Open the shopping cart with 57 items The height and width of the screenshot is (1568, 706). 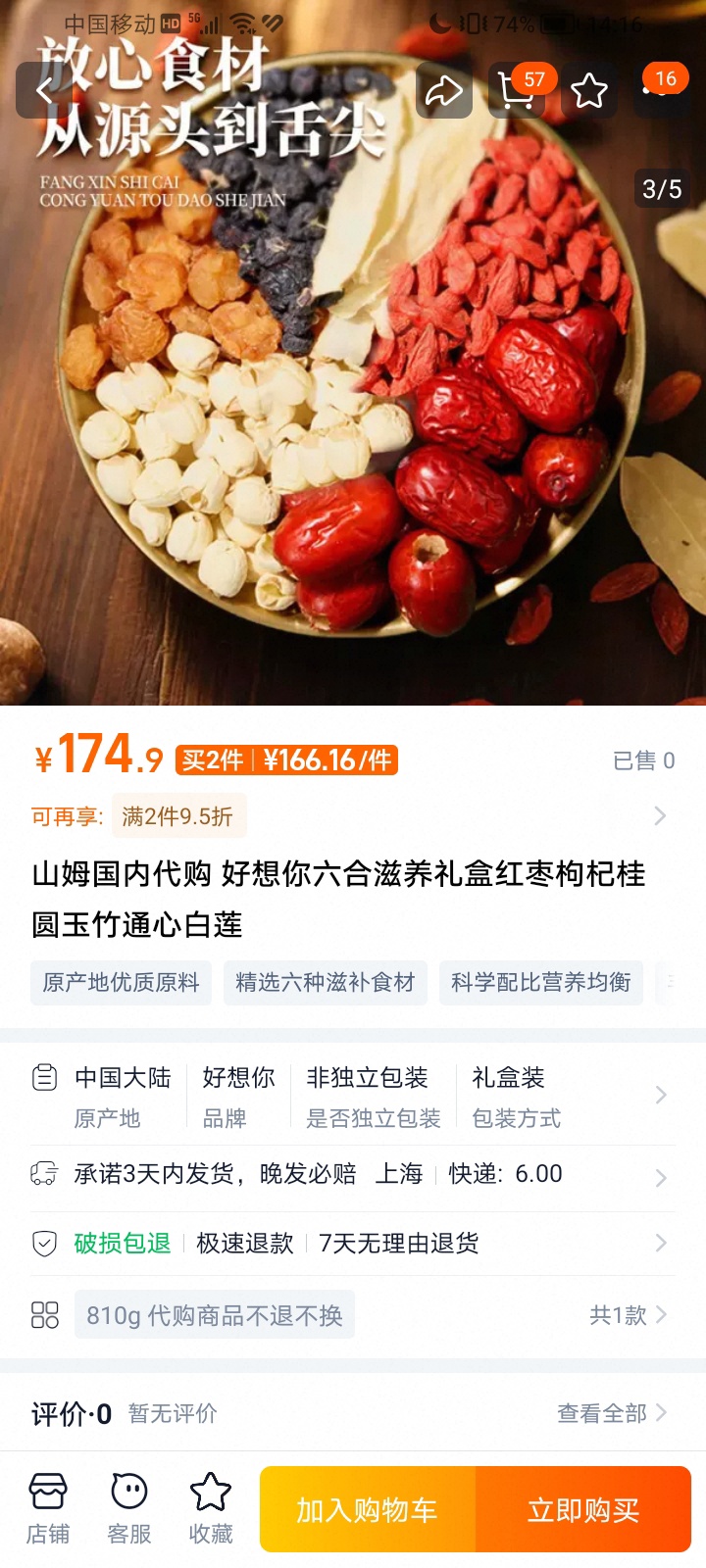tap(516, 91)
